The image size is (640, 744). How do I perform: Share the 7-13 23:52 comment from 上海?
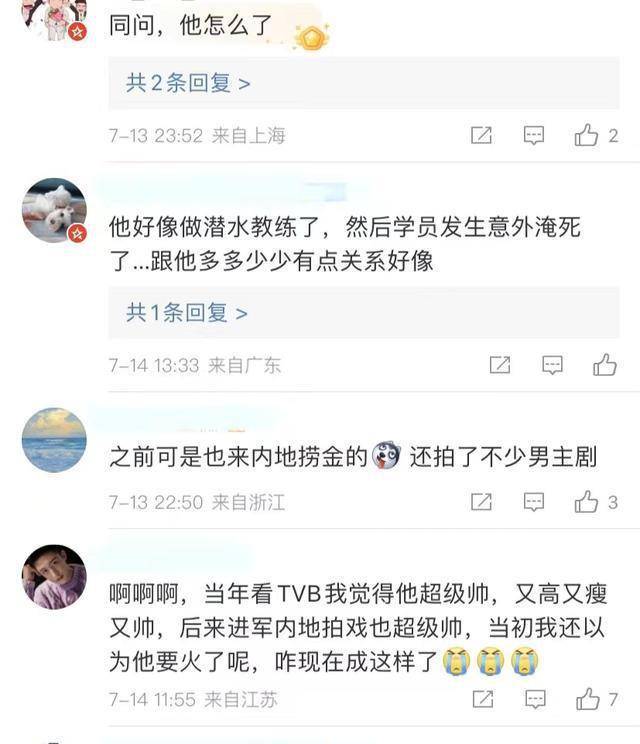(481, 136)
